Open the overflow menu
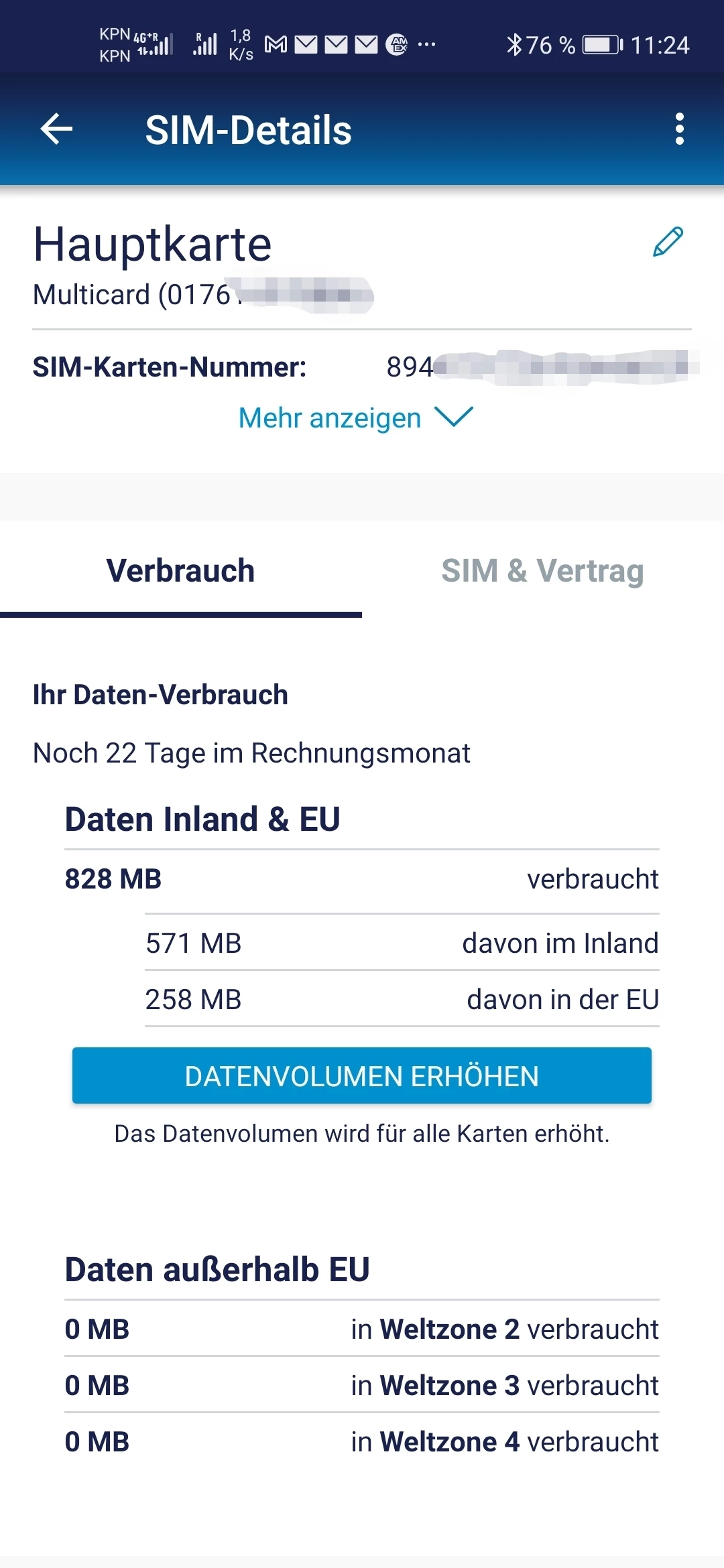 point(679,129)
